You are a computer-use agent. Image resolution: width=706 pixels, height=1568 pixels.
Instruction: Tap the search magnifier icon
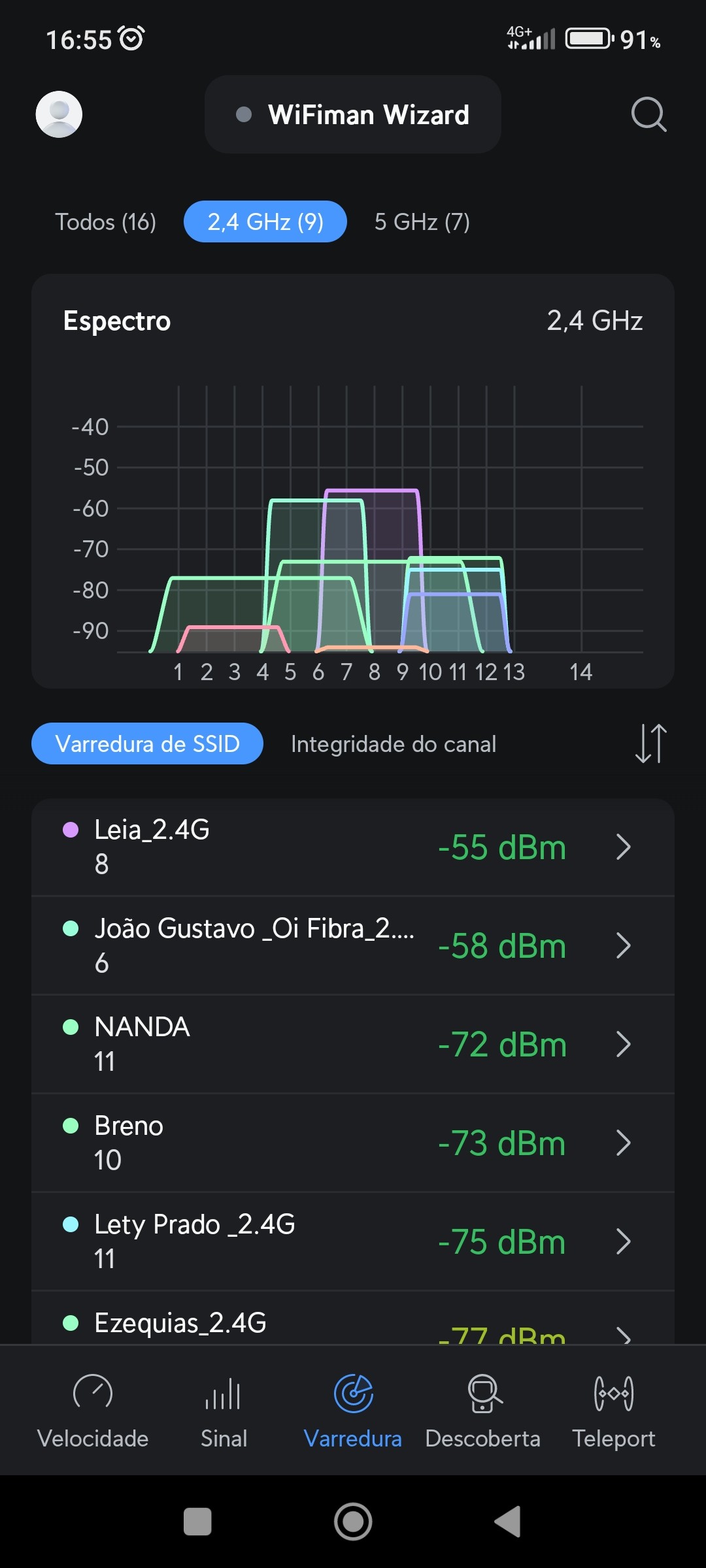click(648, 114)
